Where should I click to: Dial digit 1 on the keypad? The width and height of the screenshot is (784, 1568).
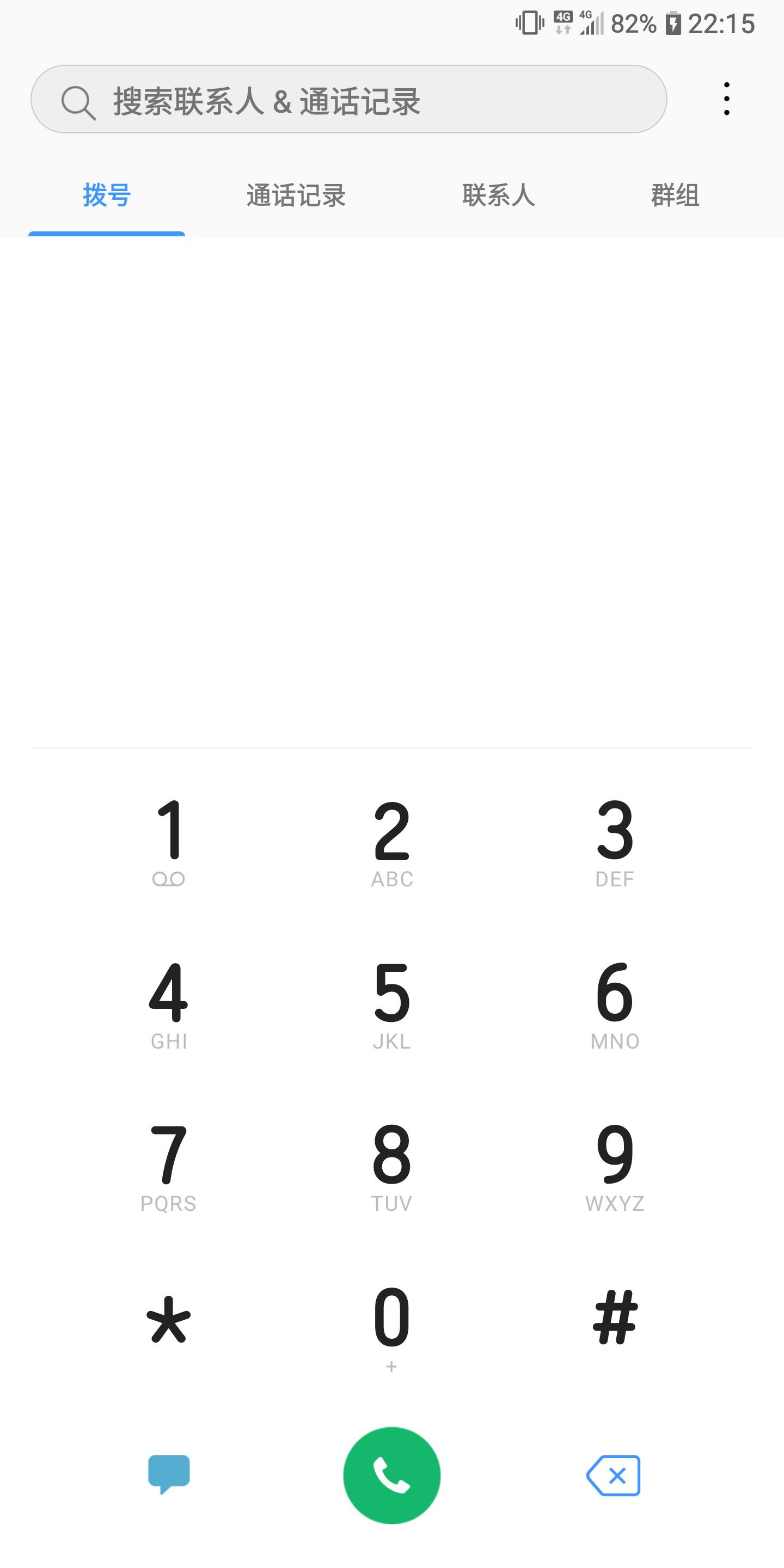pyautogui.click(x=169, y=841)
